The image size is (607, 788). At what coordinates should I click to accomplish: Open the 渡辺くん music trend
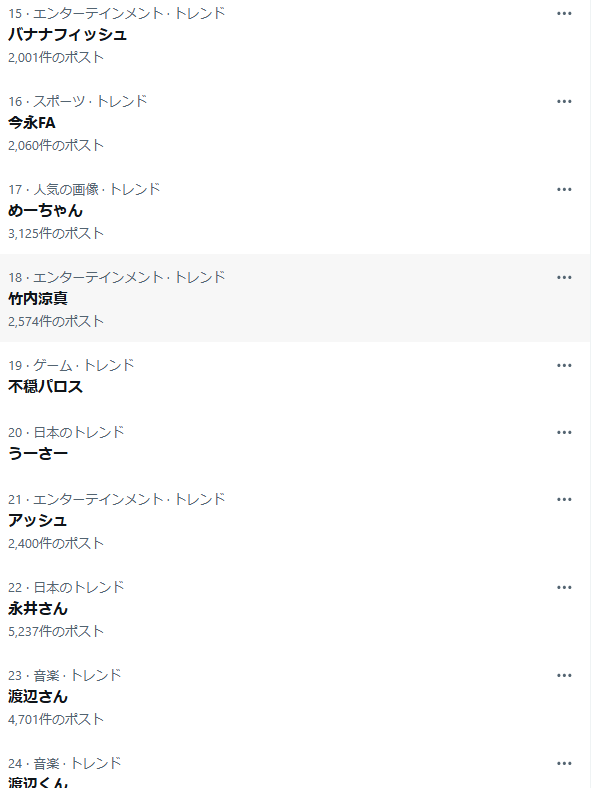(x=38, y=780)
